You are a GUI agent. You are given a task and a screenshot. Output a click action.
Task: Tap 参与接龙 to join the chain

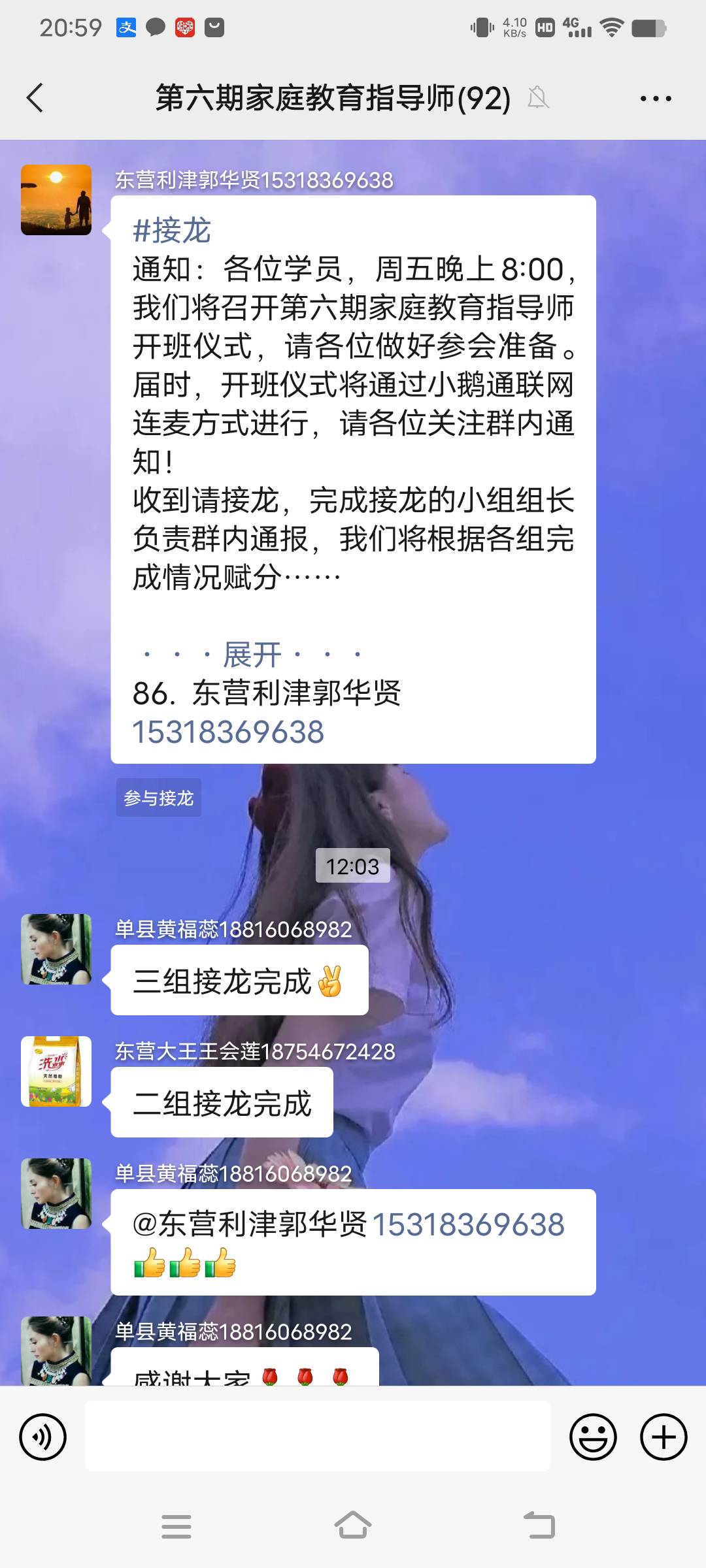coord(158,798)
